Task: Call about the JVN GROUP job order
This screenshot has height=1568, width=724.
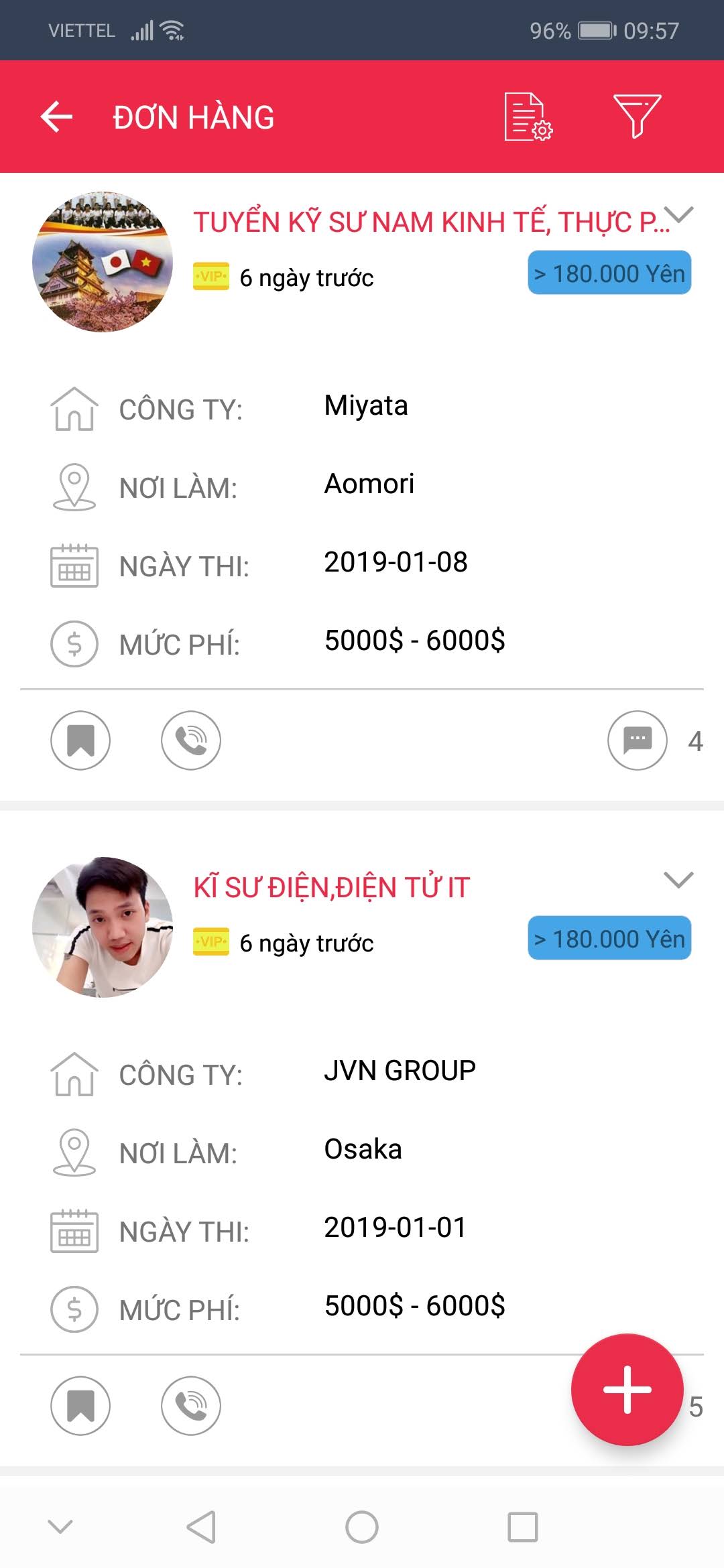Action: pos(191,1406)
